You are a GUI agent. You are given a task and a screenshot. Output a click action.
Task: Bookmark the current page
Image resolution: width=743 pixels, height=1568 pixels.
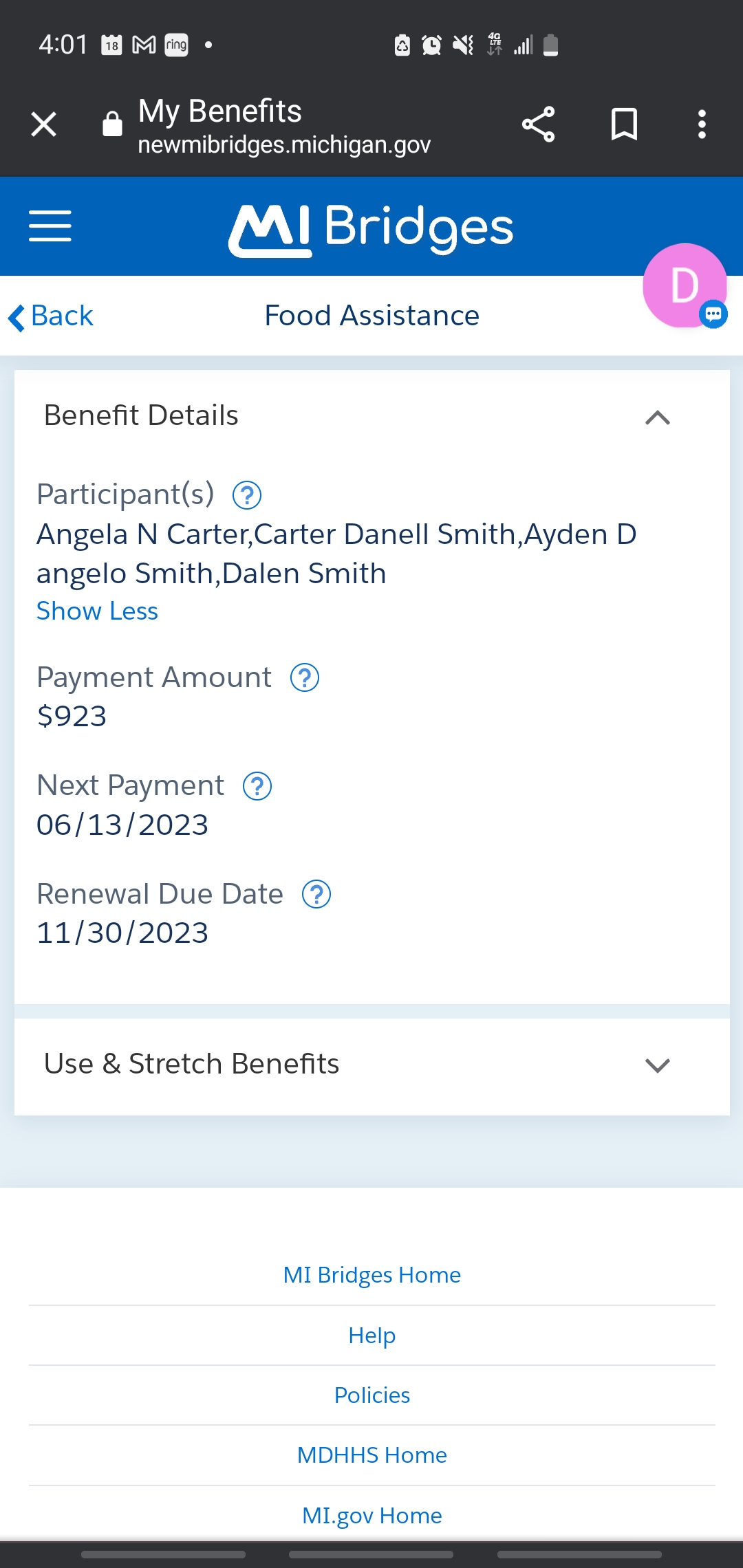(624, 124)
